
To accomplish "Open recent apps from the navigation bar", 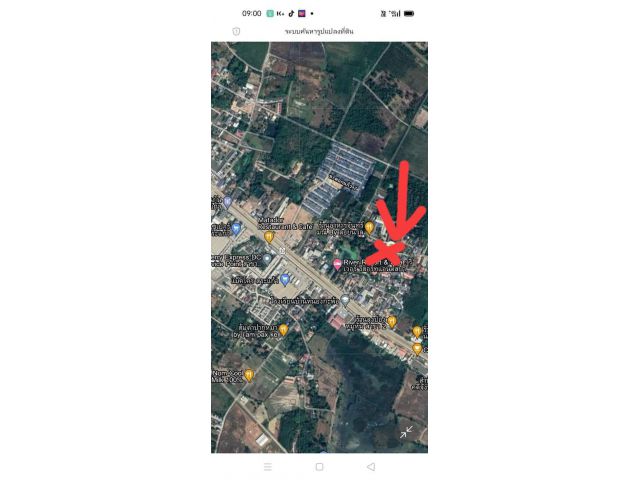I will point(267,466).
